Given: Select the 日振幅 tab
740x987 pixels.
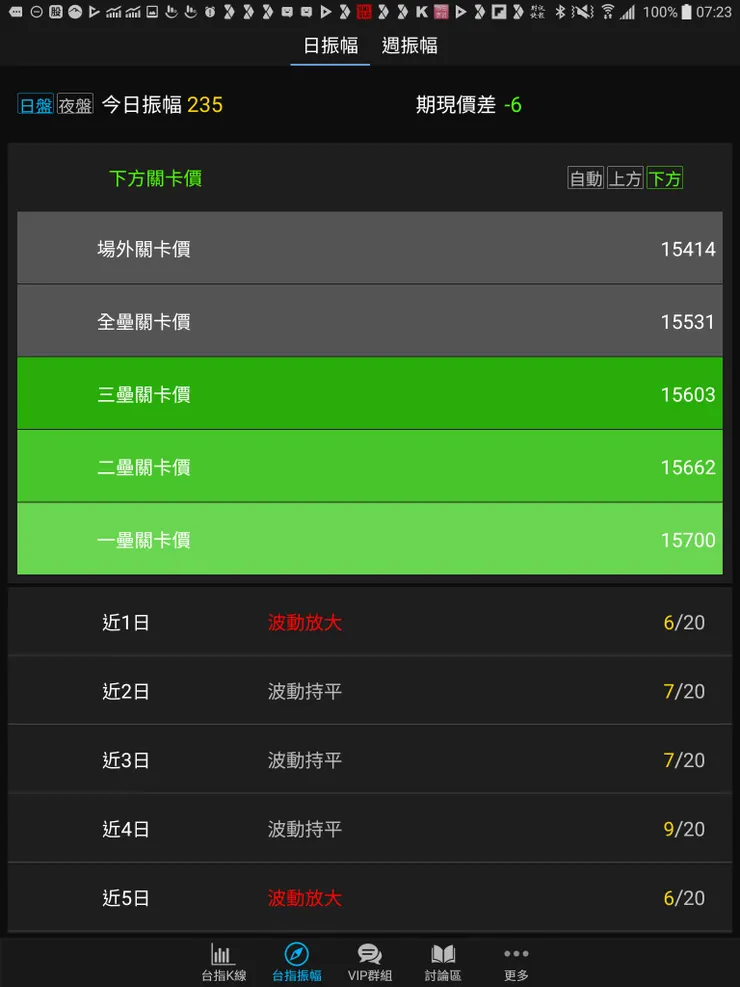Looking at the screenshot, I should pyautogui.click(x=329, y=45).
